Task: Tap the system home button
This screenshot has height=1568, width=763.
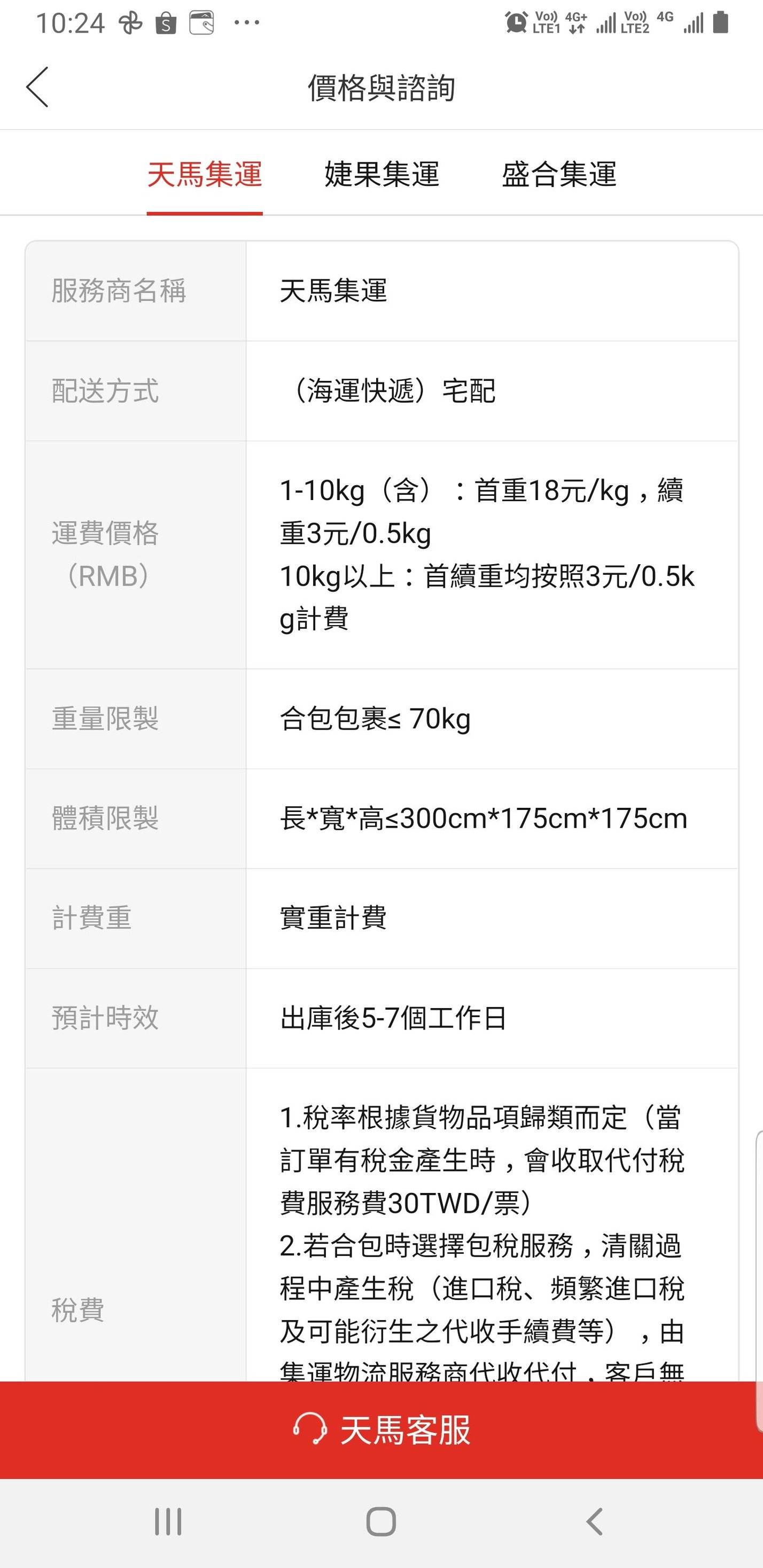Action: coord(381,1522)
